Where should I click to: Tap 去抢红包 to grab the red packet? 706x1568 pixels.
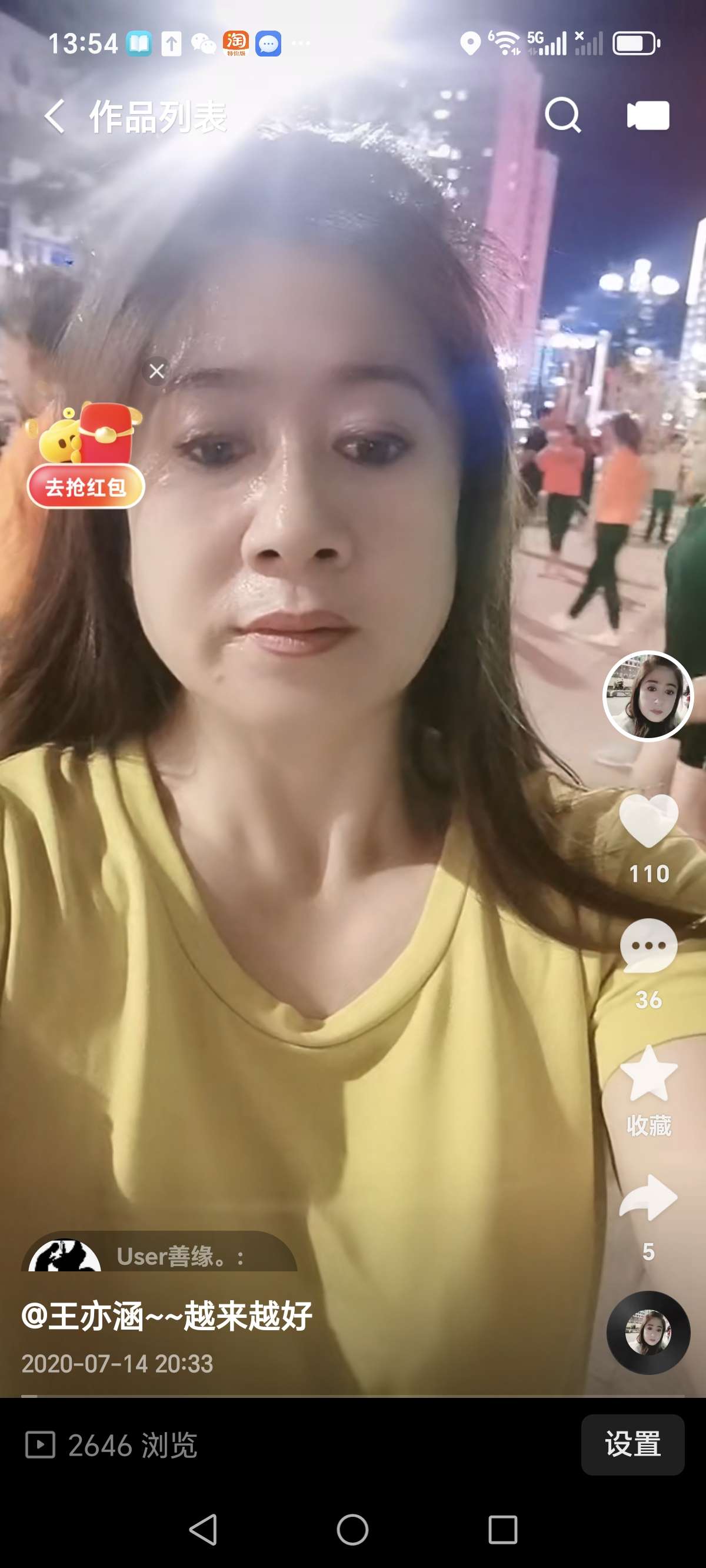tap(86, 486)
